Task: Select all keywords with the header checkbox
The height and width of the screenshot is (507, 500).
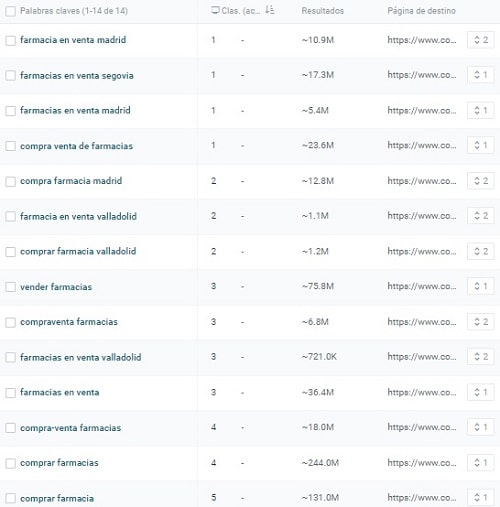Action: [x=10, y=11]
